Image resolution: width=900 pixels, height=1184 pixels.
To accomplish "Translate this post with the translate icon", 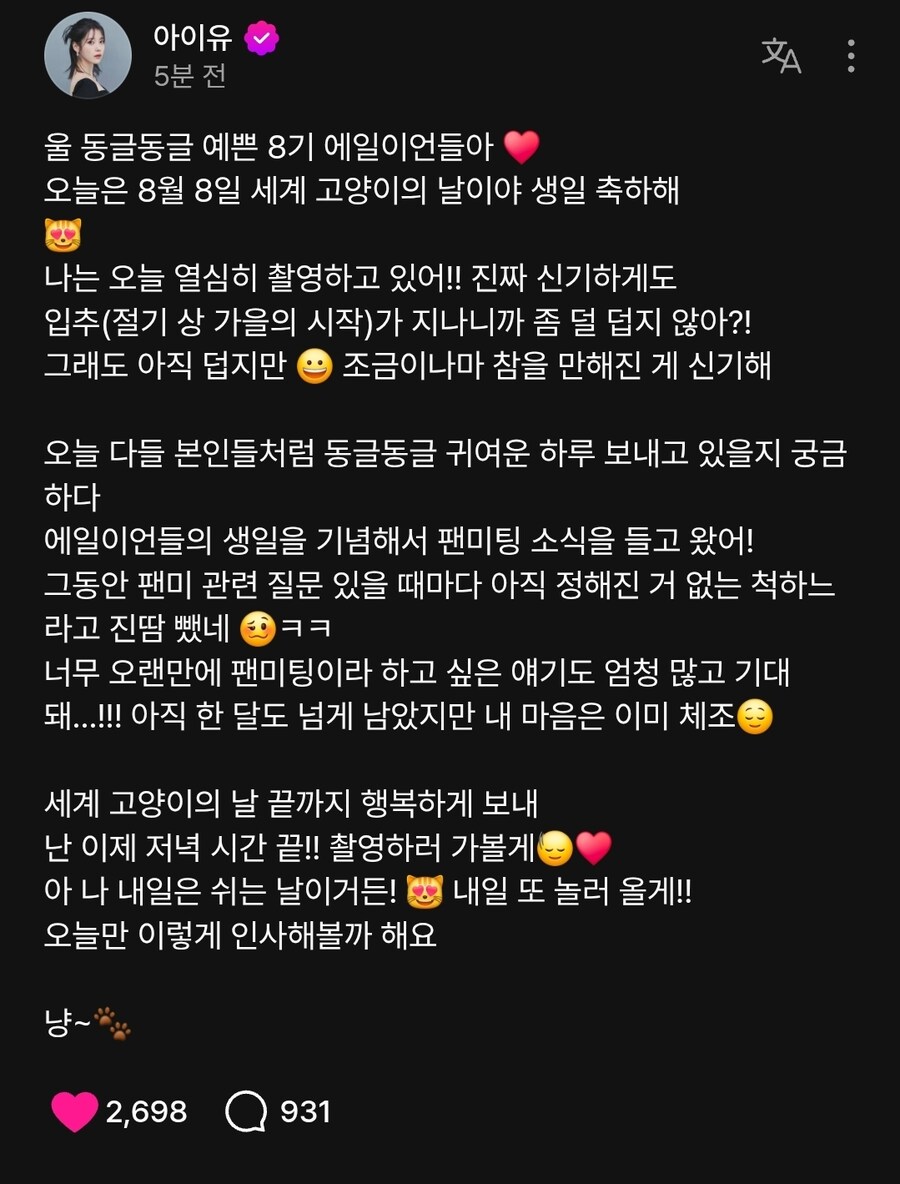I will tap(781, 56).
